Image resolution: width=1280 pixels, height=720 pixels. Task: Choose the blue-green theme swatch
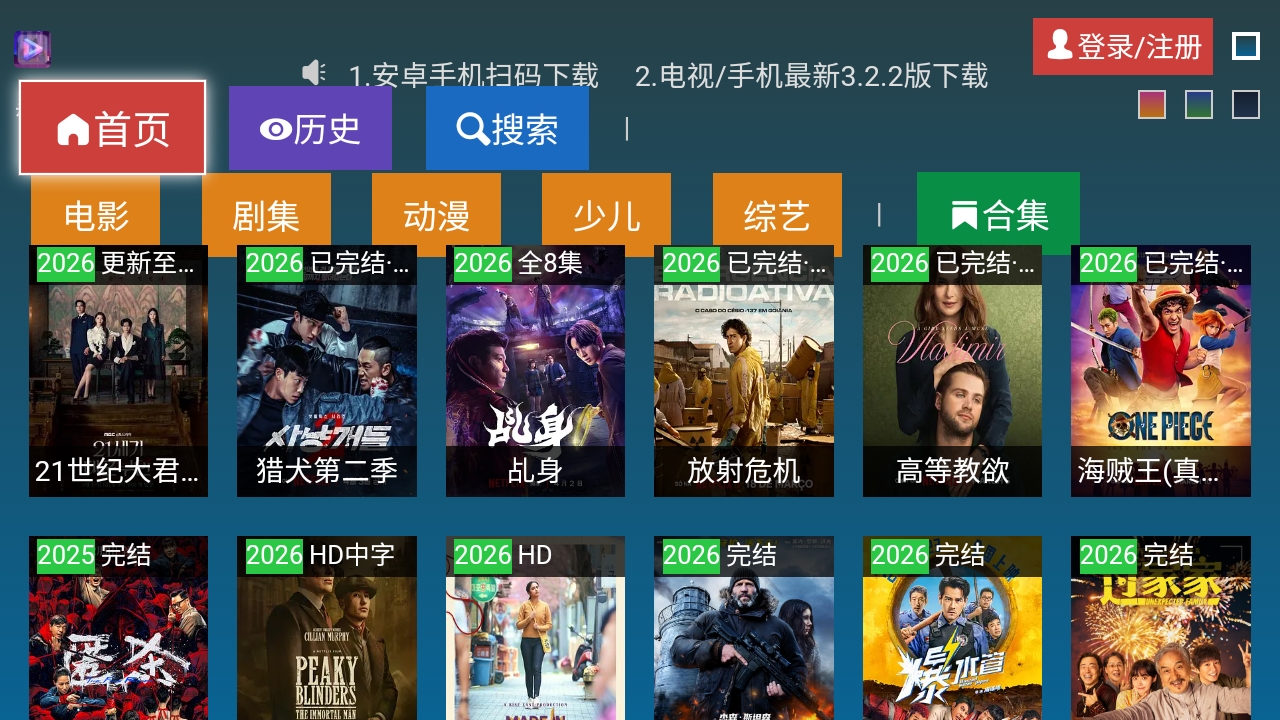point(1199,104)
